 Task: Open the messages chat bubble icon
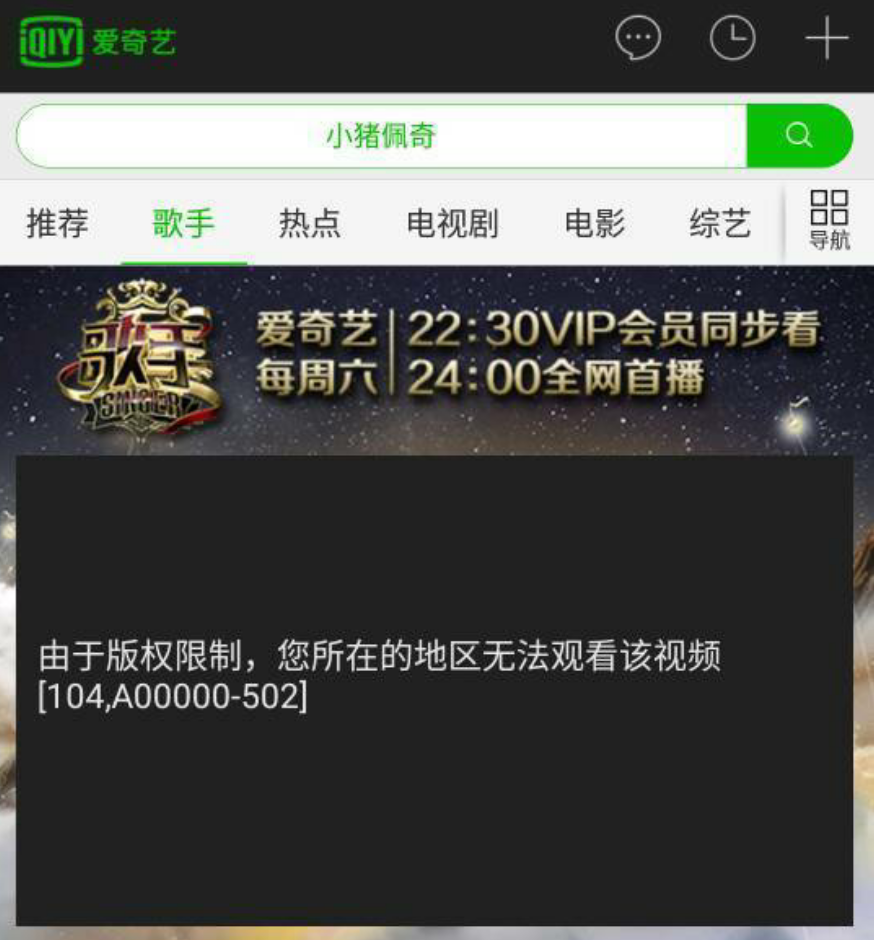638,39
